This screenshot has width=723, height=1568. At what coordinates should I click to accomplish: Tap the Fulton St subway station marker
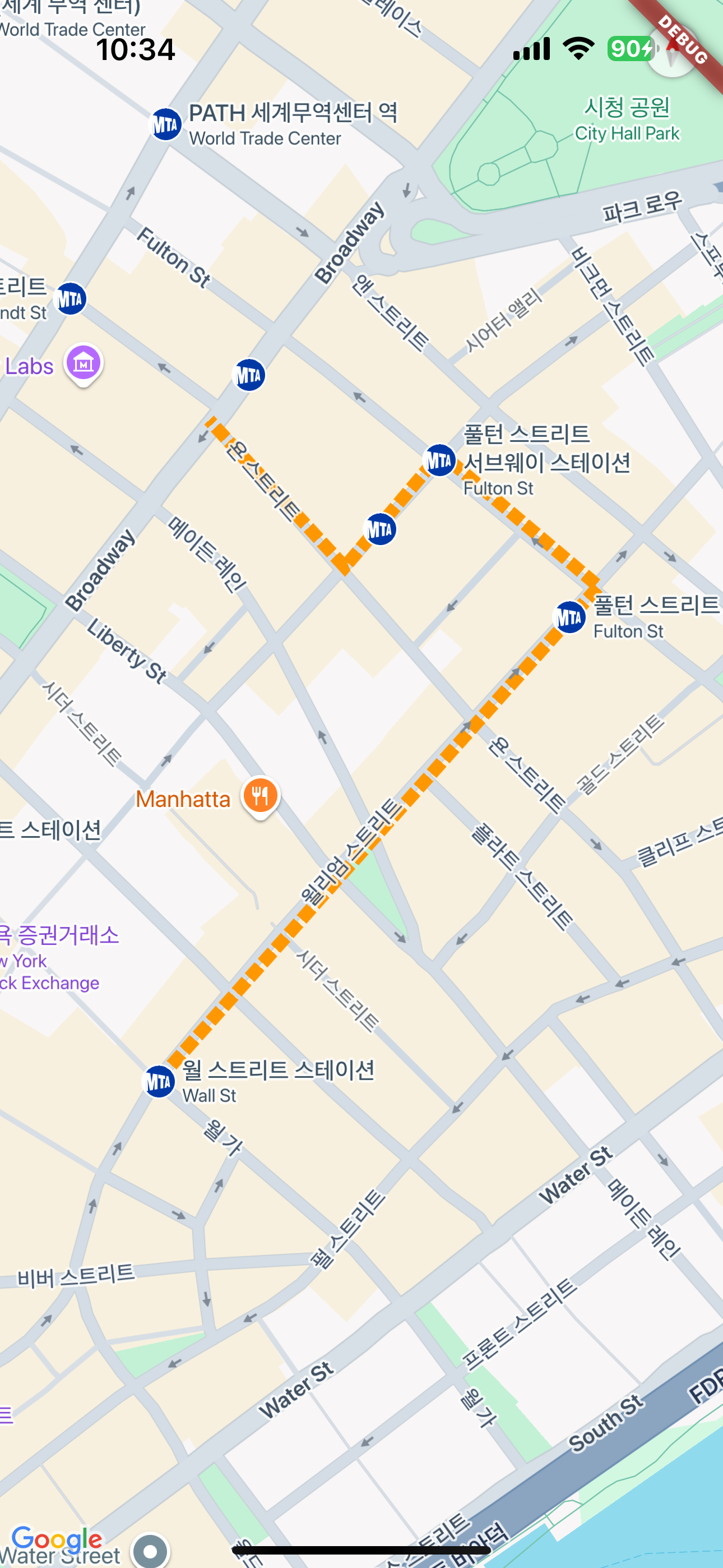(439, 461)
